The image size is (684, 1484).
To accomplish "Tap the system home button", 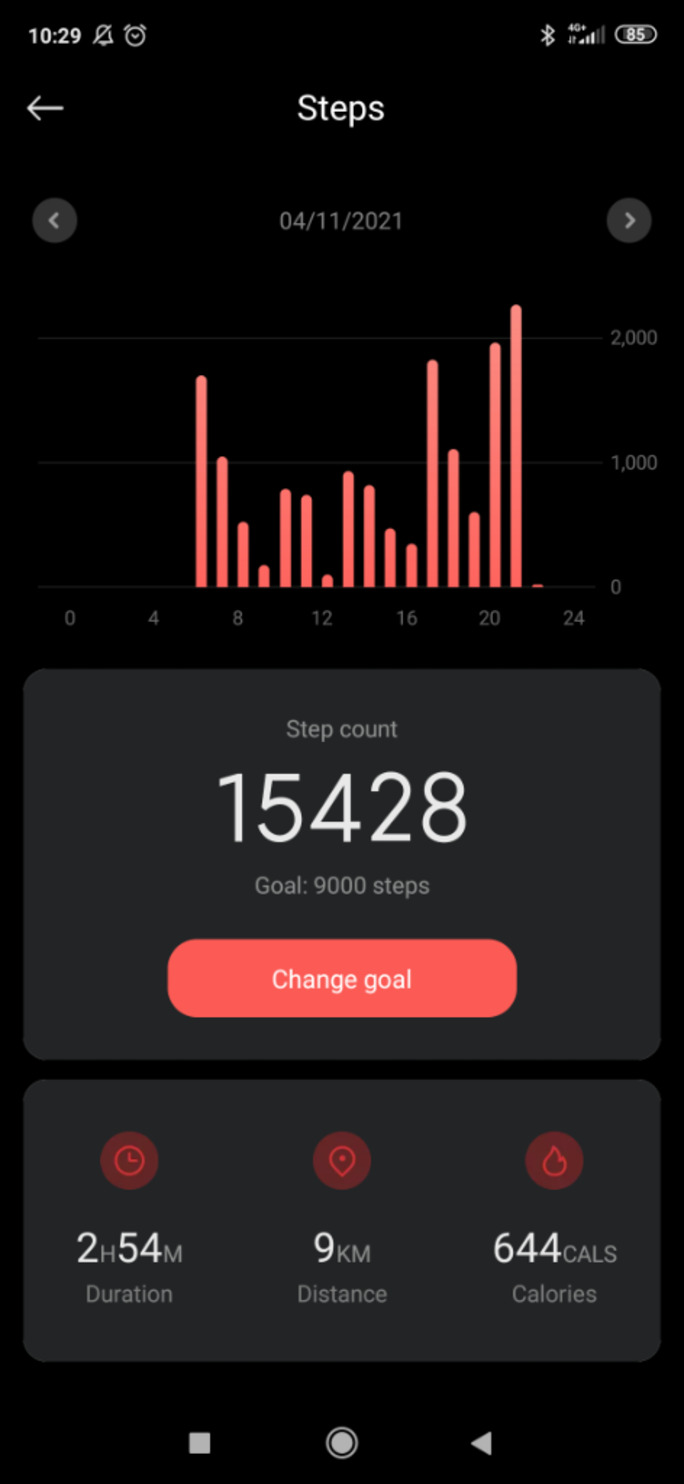I will [x=342, y=1442].
